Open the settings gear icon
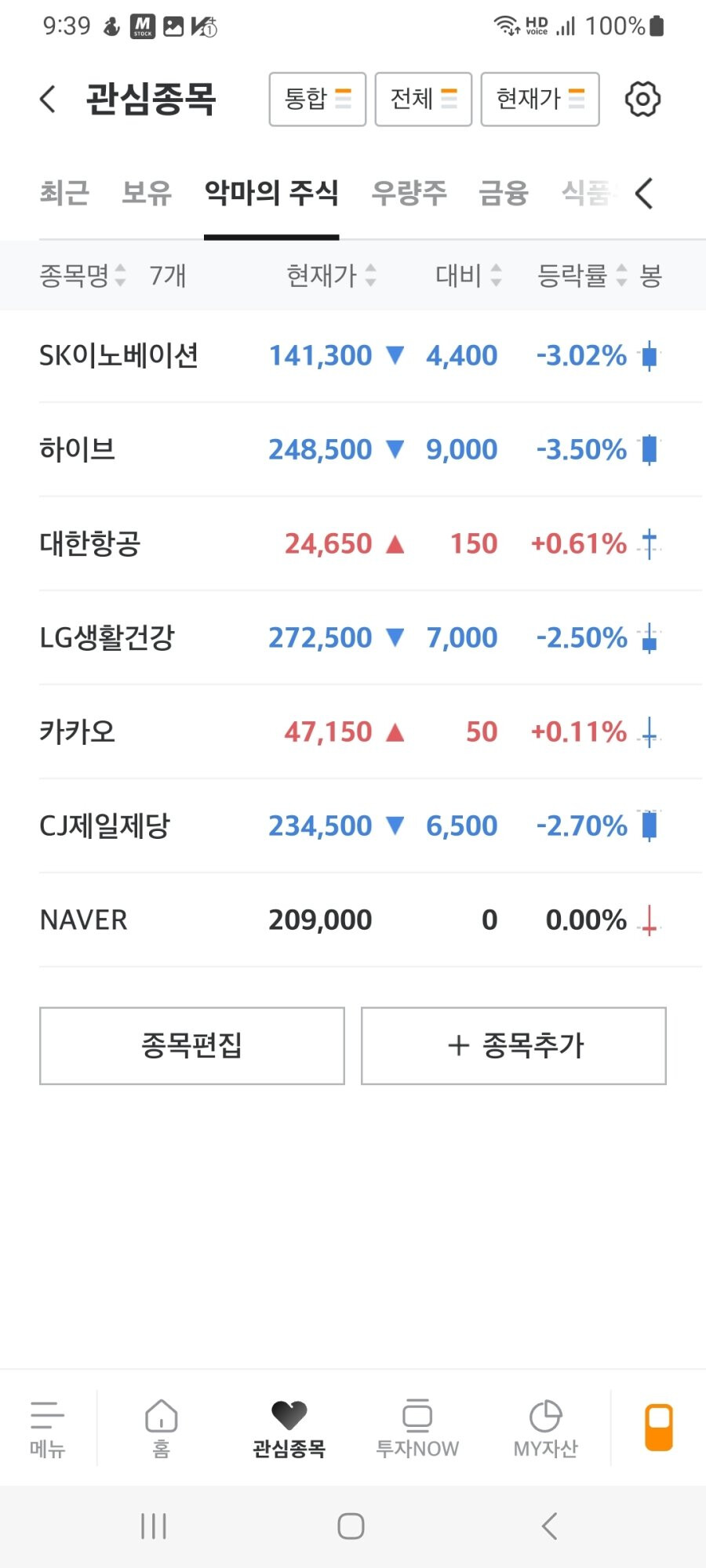Image resolution: width=706 pixels, height=1568 pixels. pyautogui.click(x=642, y=100)
